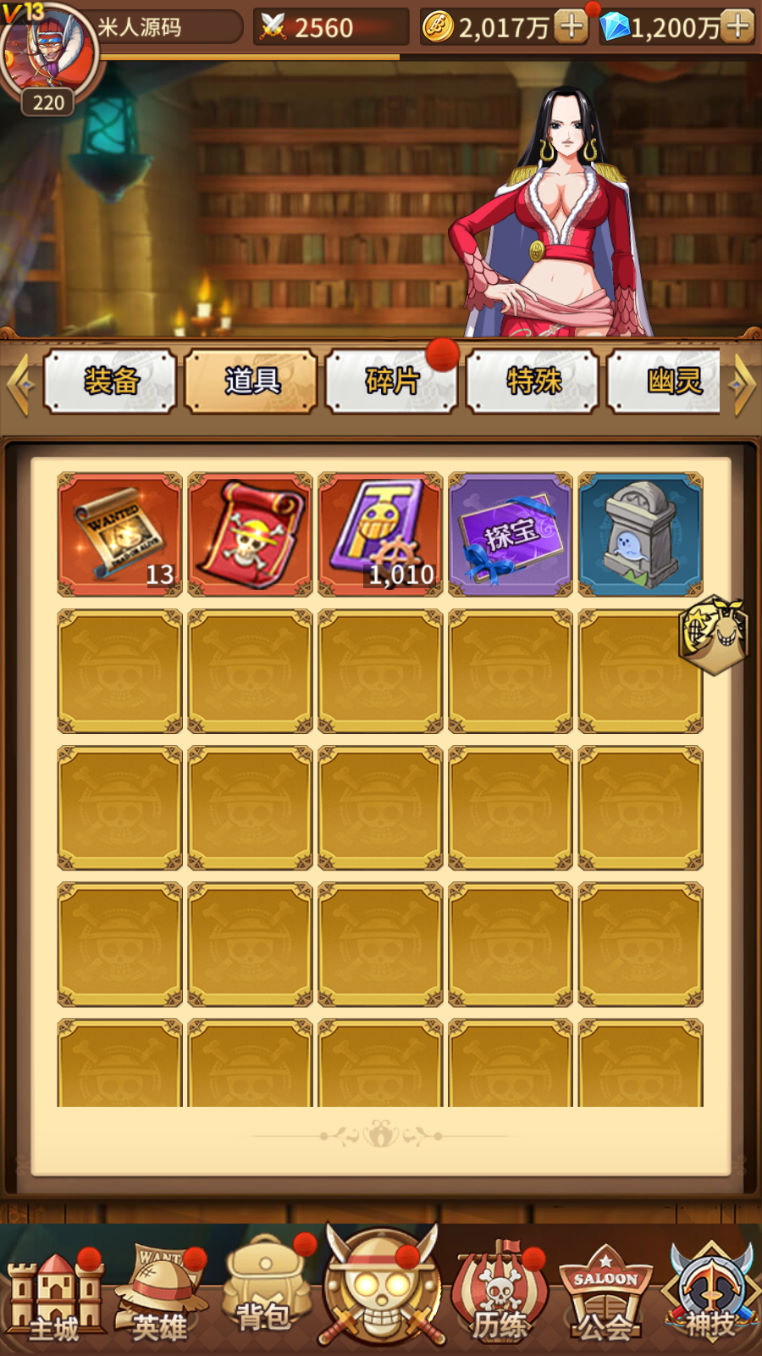Open the 探宝 treasure ticket item
Image resolution: width=762 pixels, height=1356 pixels.
click(x=510, y=535)
